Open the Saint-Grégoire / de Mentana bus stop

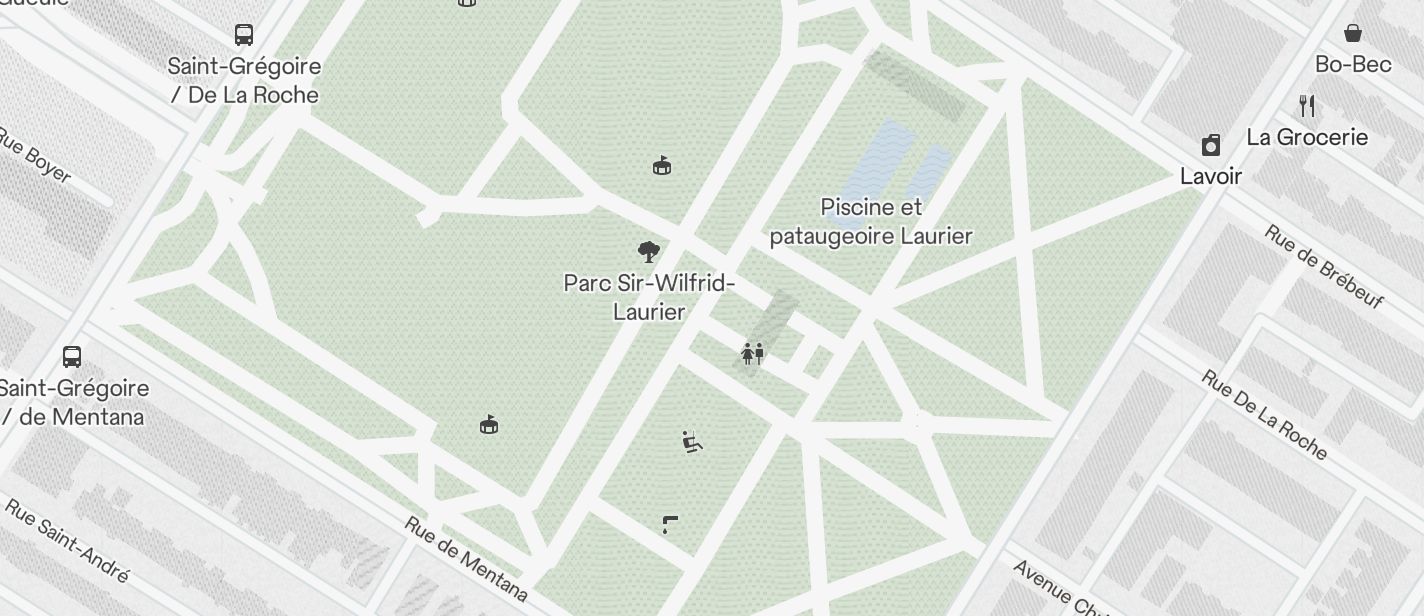tap(72, 357)
